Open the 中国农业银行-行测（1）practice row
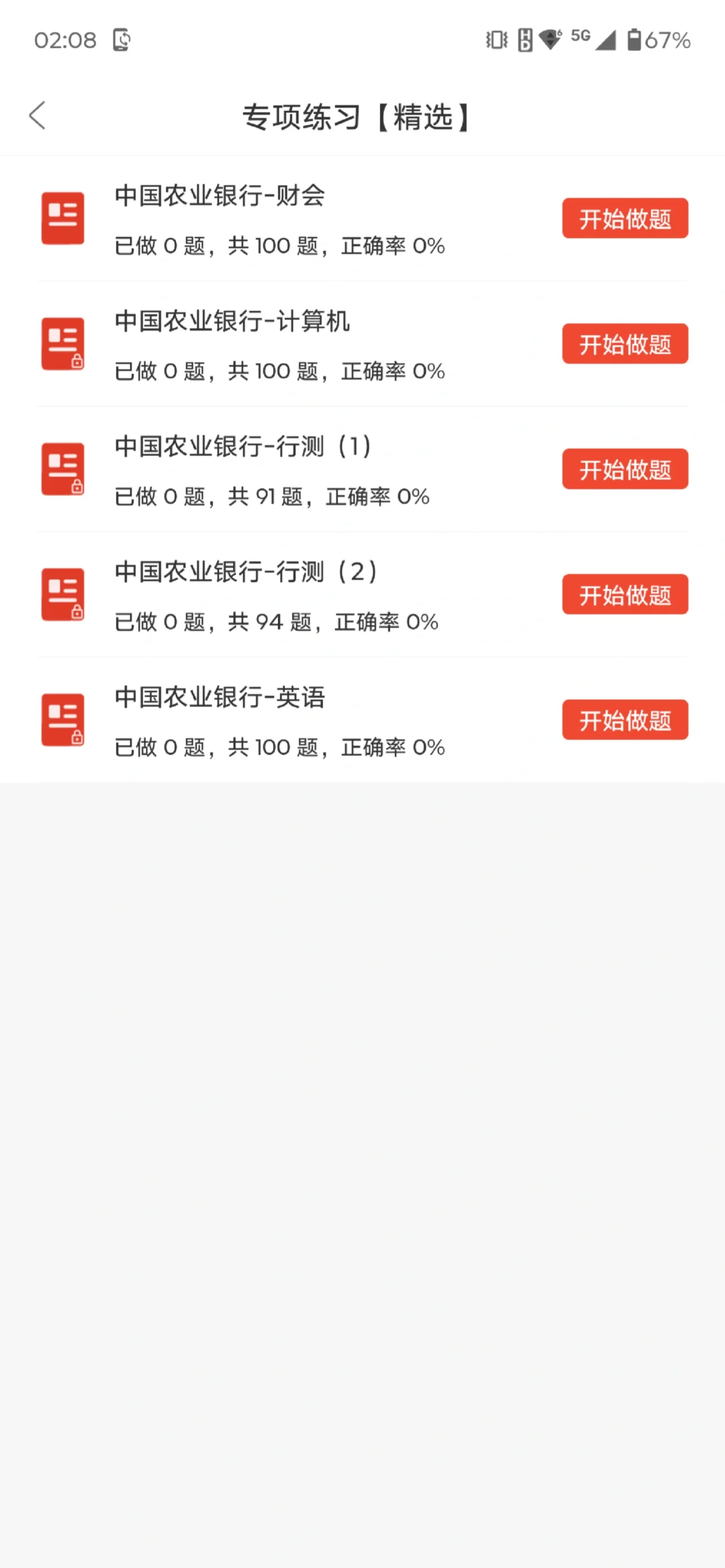Screen dimensions: 725x1568 362,469
